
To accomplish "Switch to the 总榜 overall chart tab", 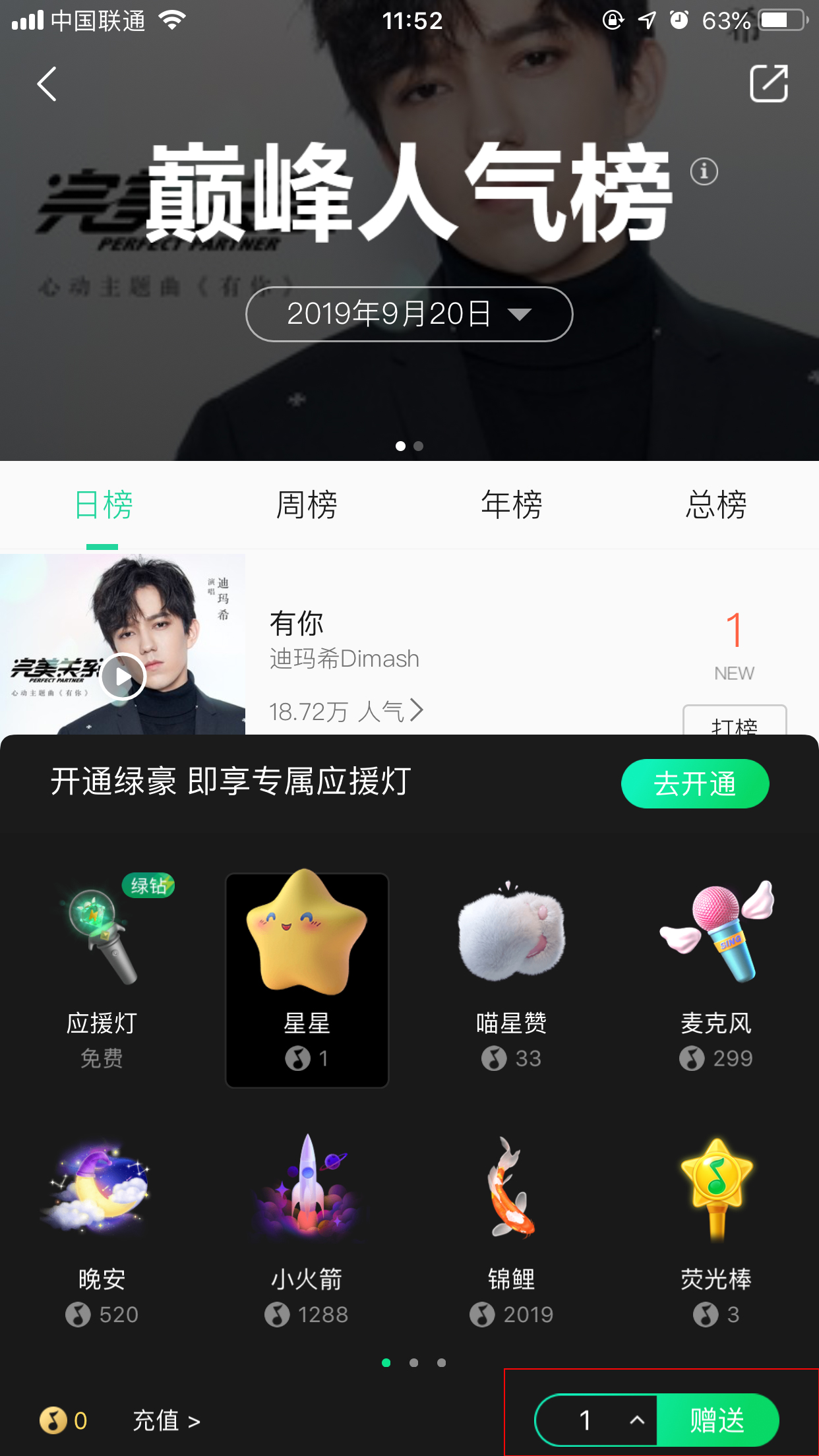I will point(716,505).
